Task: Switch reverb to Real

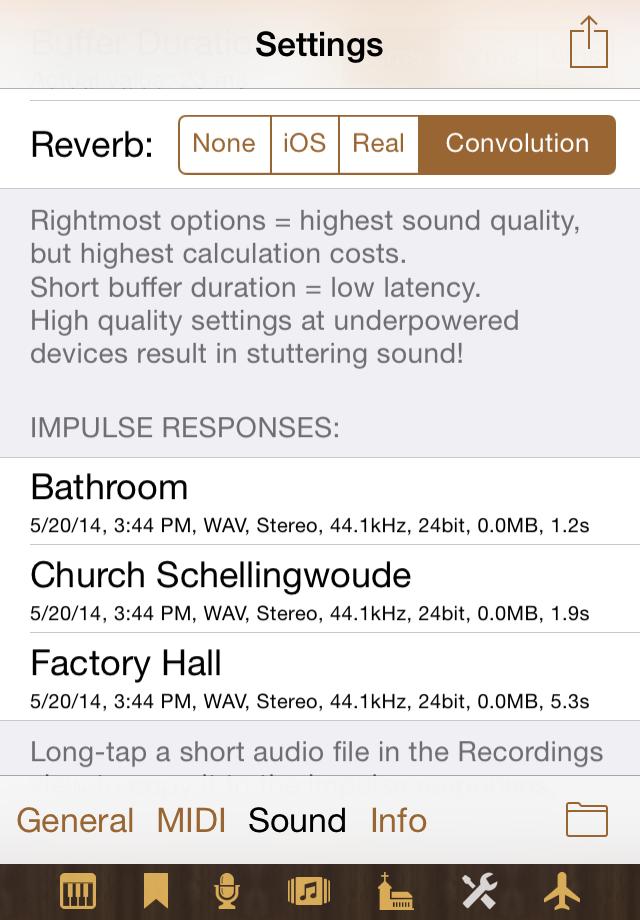Action: point(378,144)
